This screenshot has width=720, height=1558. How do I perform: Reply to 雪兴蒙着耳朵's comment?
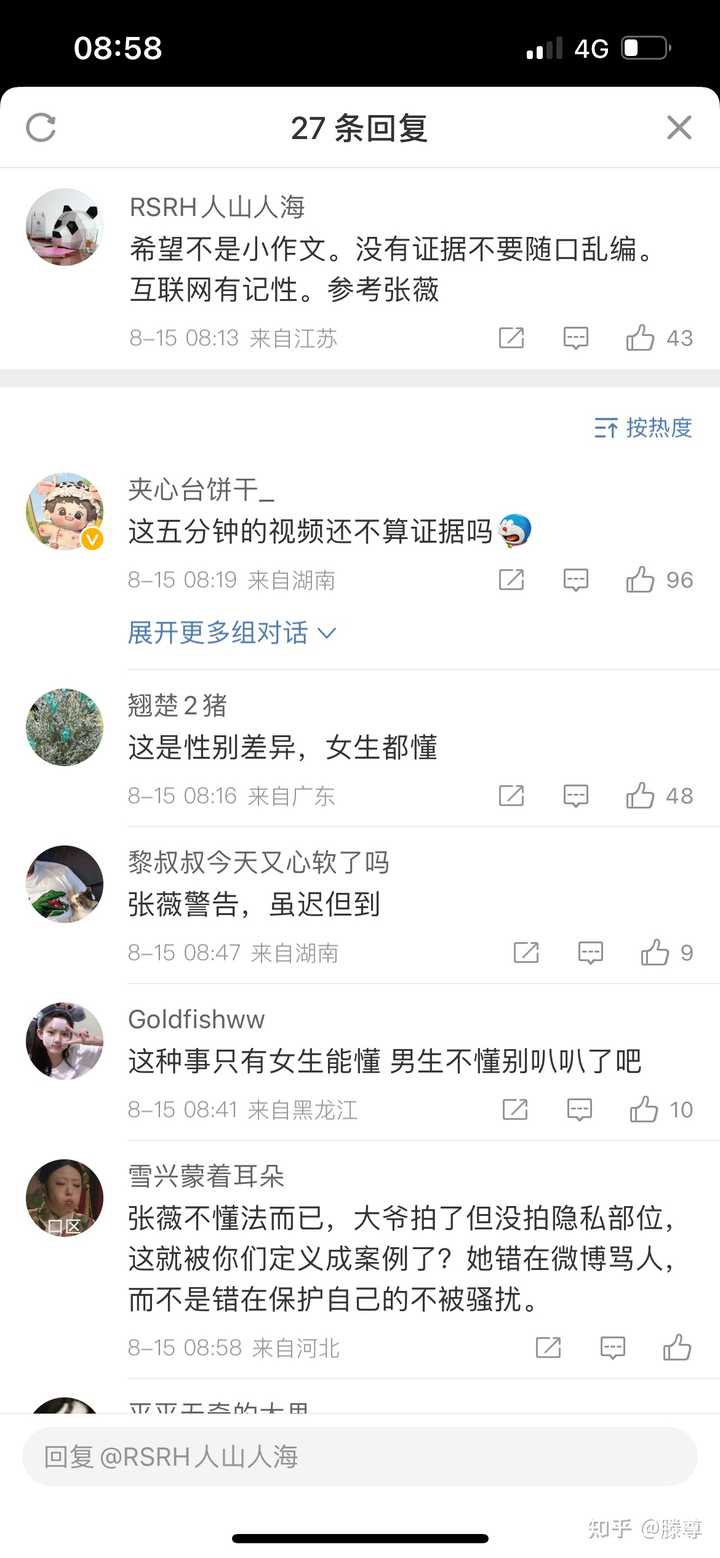pyautogui.click(x=613, y=1348)
